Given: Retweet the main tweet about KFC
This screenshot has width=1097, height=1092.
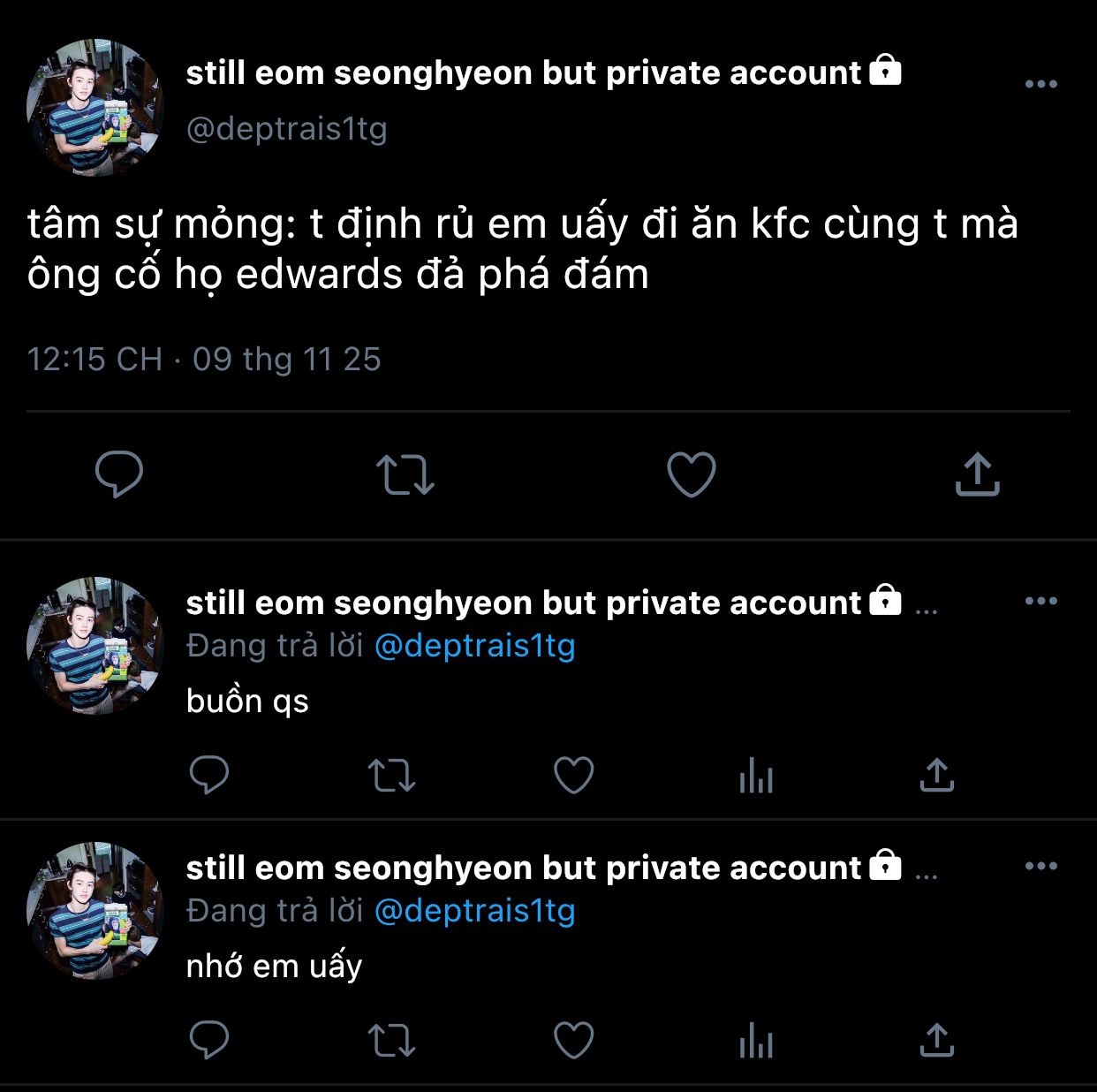Looking at the screenshot, I should pos(405,474).
